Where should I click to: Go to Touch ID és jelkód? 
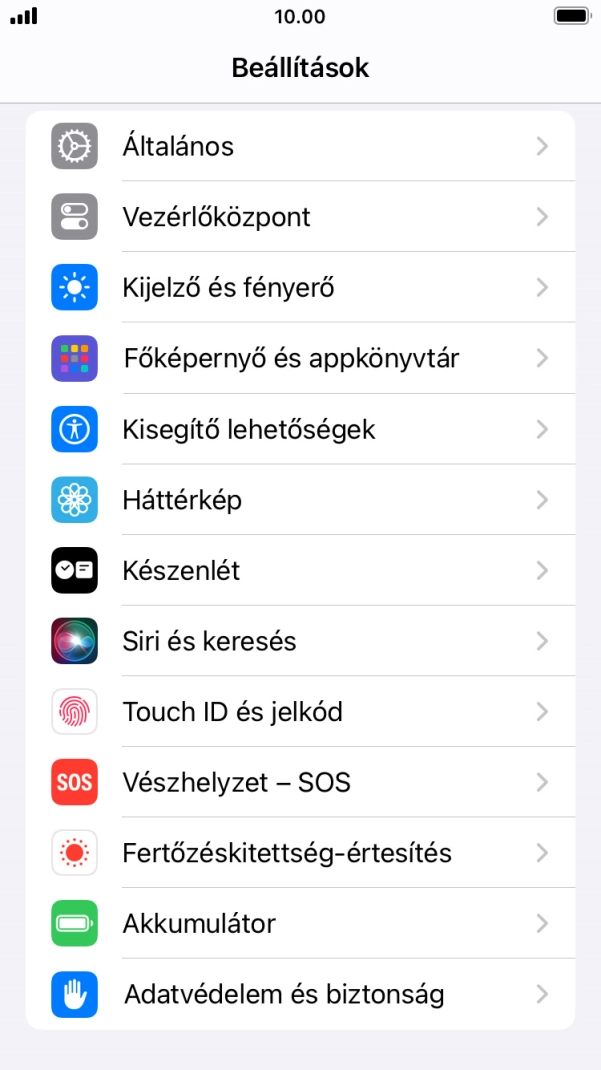pos(300,712)
